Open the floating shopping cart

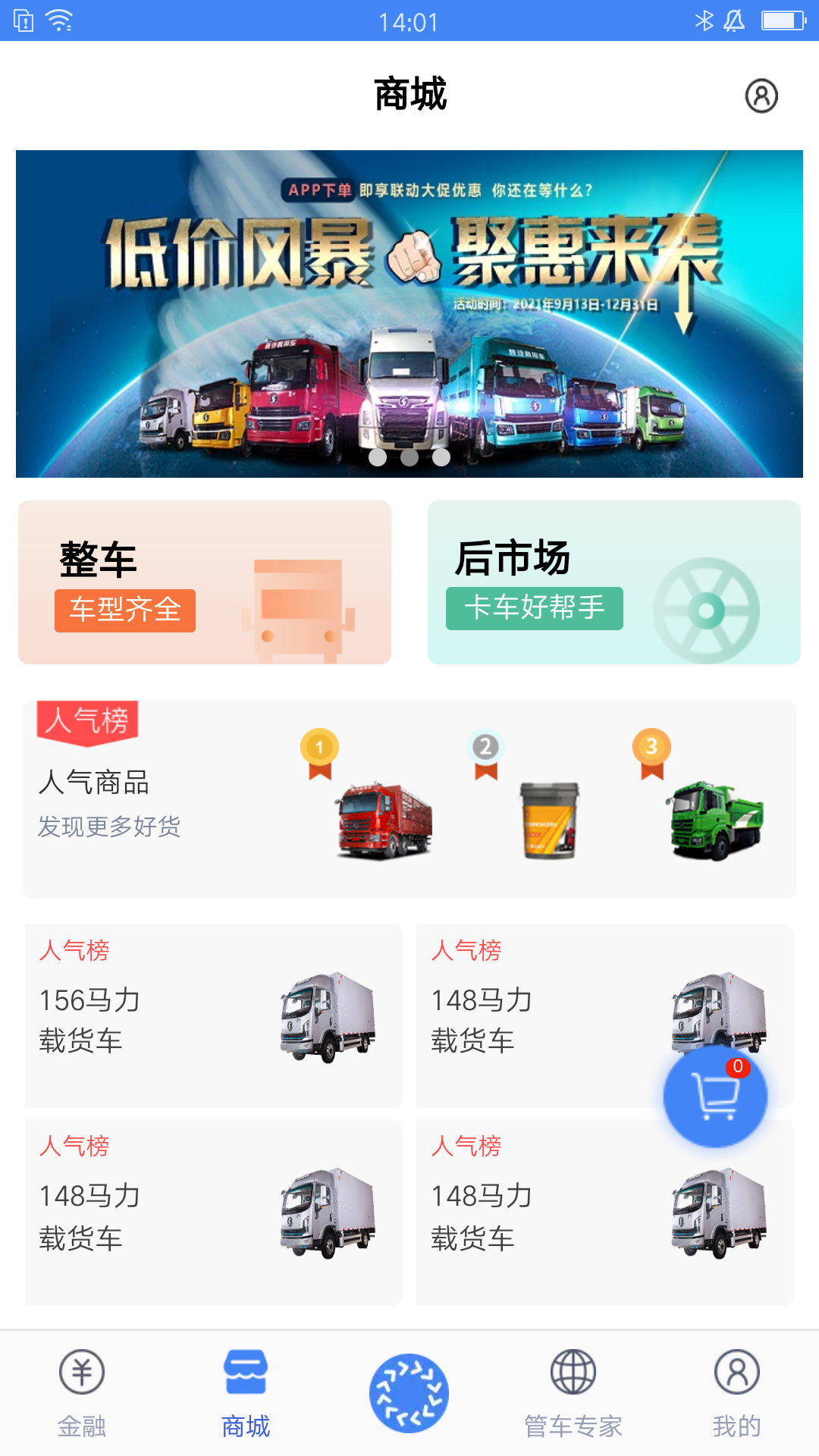[x=715, y=1096]
